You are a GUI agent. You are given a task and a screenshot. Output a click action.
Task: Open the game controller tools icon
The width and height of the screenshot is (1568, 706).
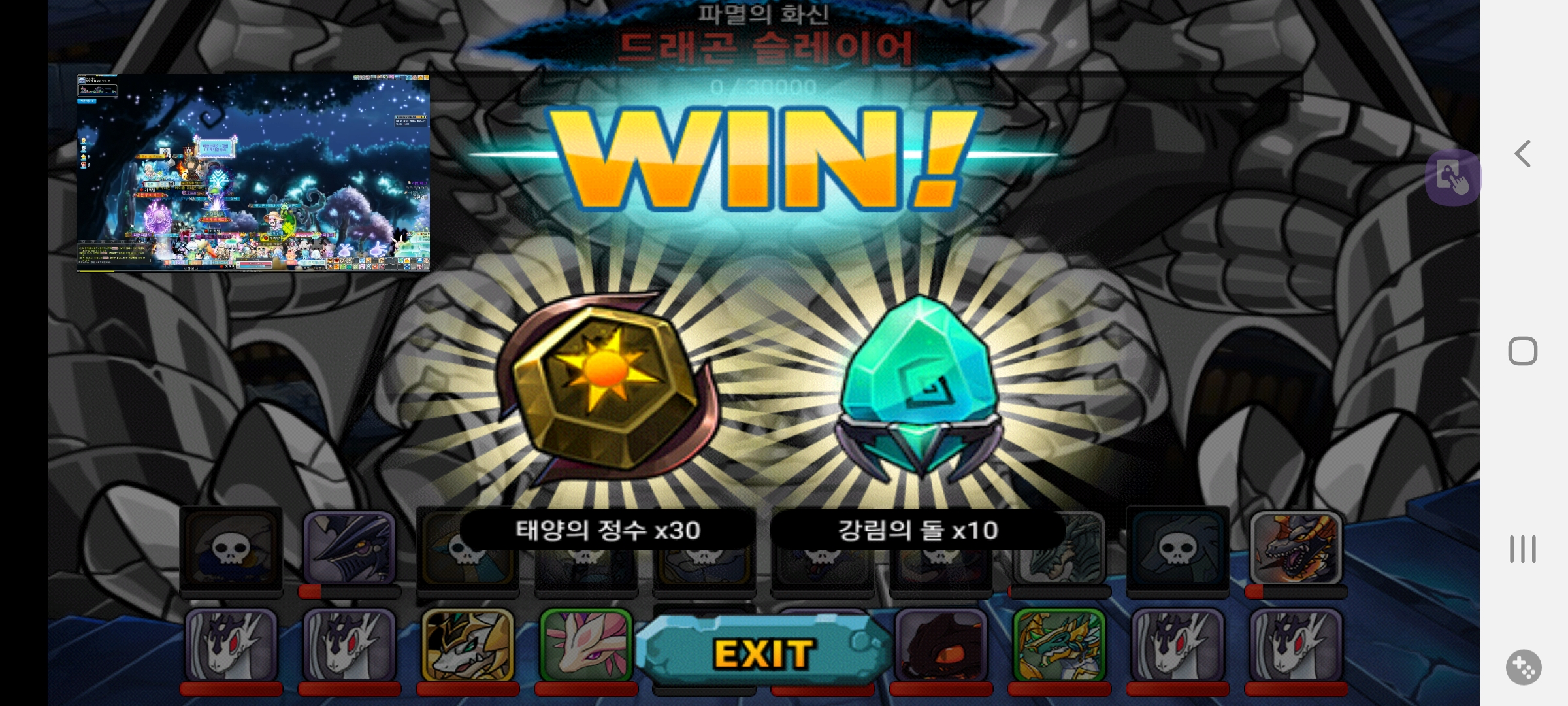(x=1524, y=667)
